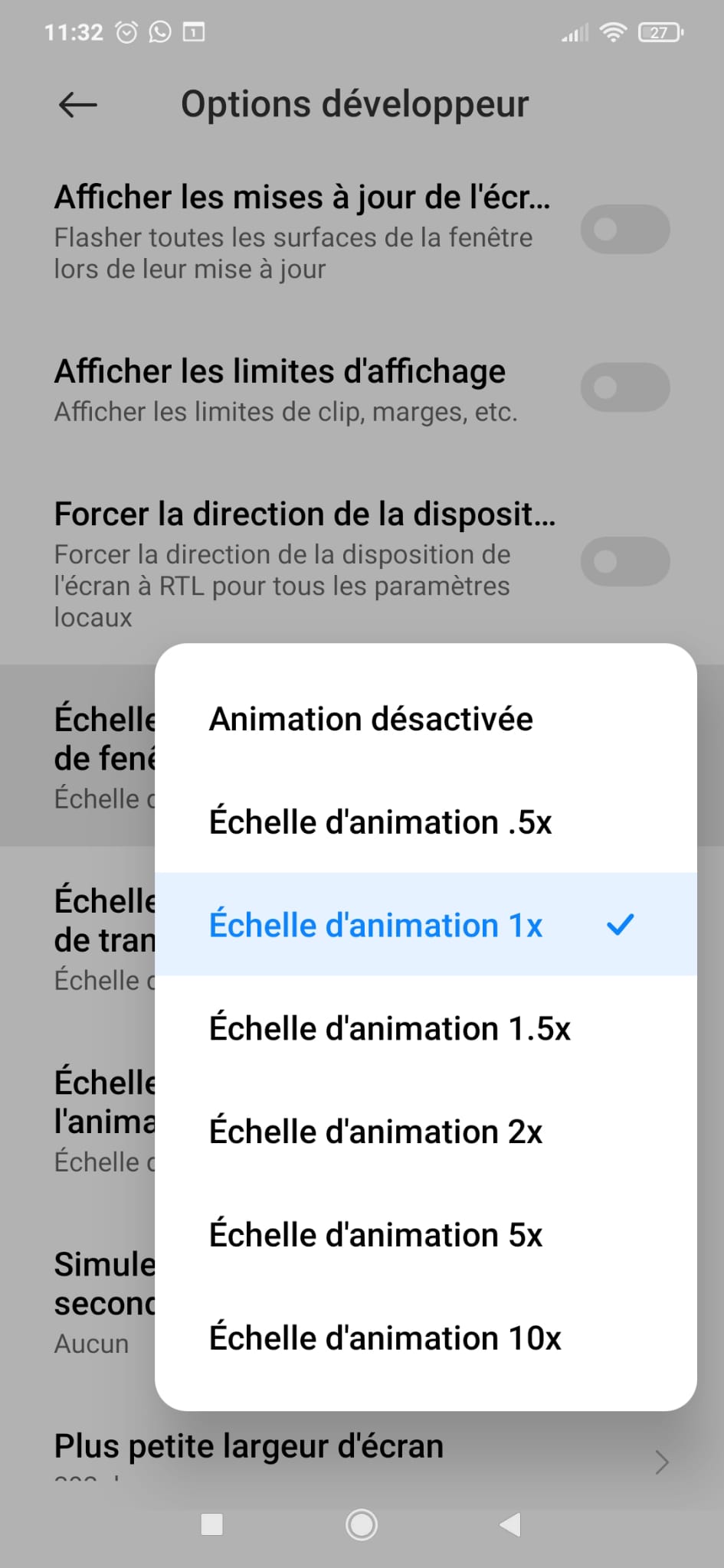Go back from Options développeur
Image resolution: width=724 pixels, height=1568 pixels.
[x=78, y=105]
